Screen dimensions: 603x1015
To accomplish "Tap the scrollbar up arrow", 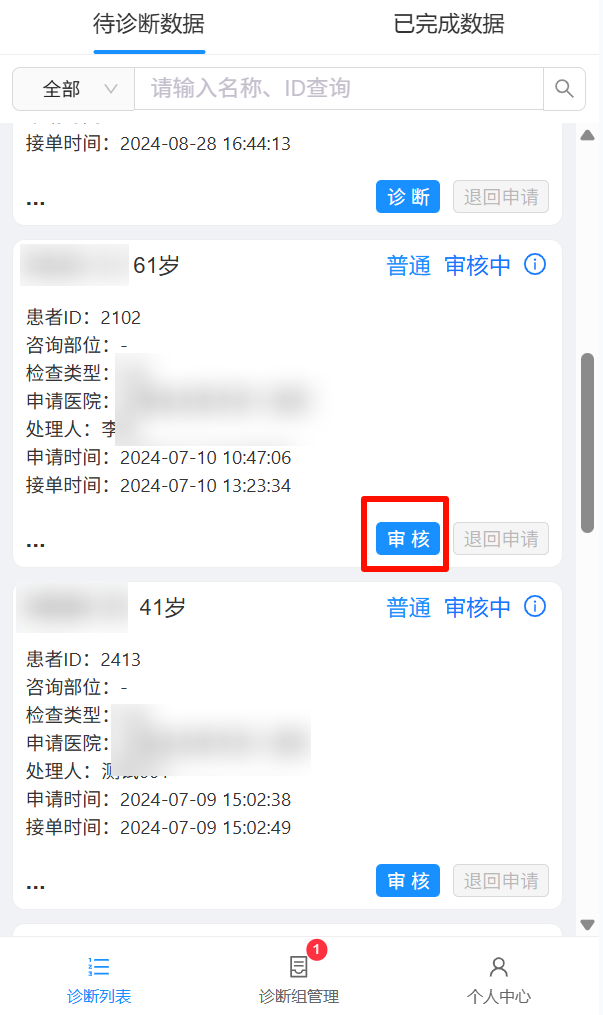I will coord(588,135).
